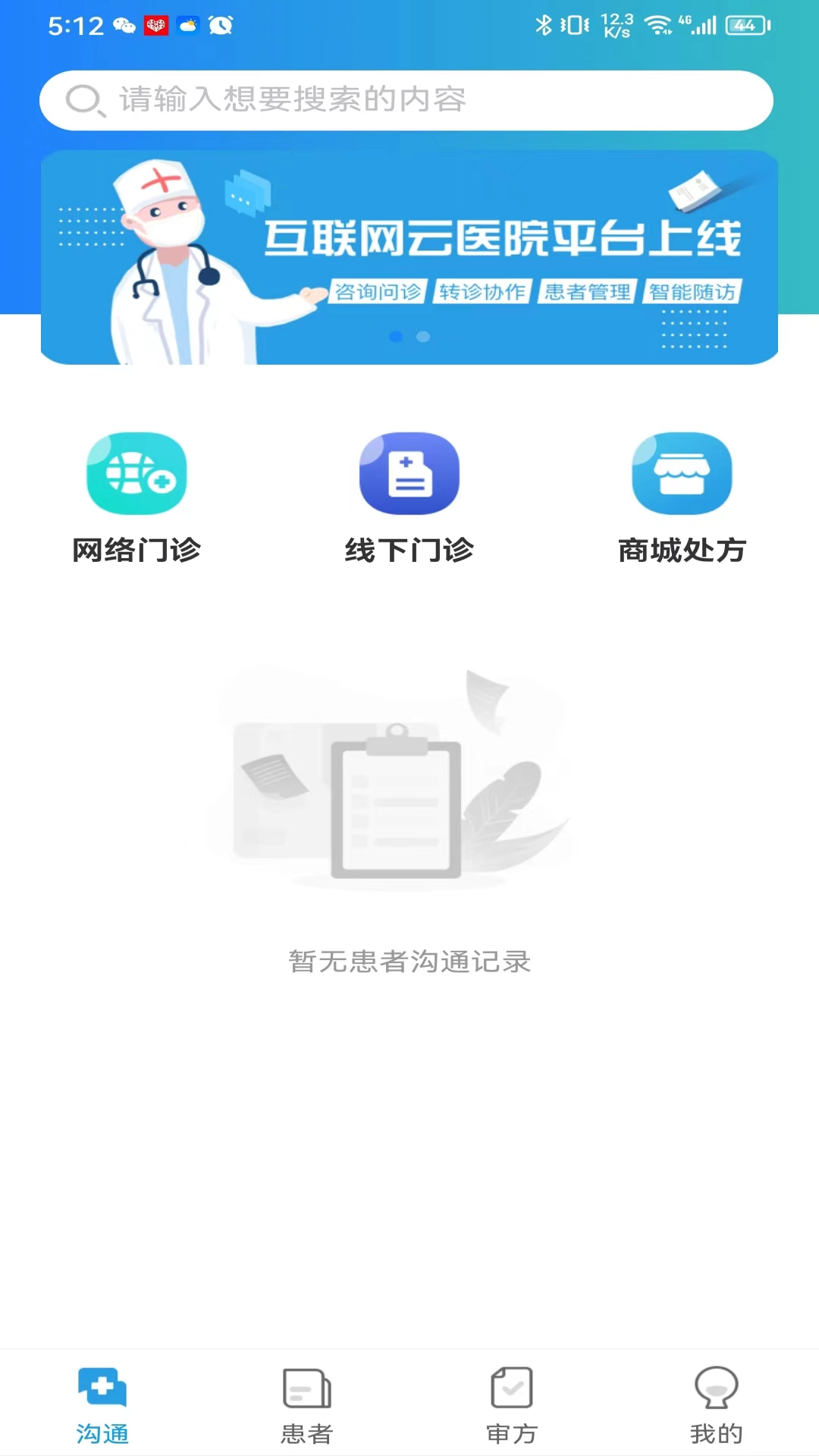Select the second carousel pagination dot
The height and width of the screenshot is (1456, 819).
[422, 337]
